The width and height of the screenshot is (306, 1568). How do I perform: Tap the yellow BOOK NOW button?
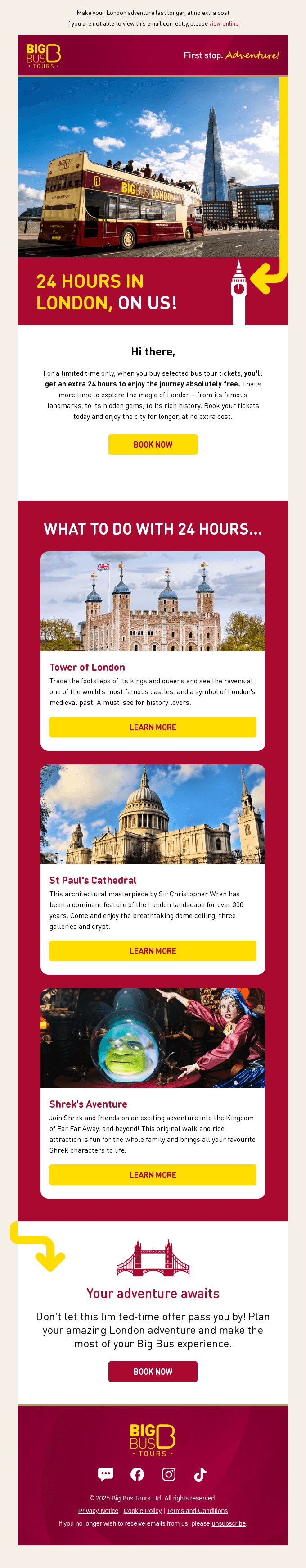[153, 444]
